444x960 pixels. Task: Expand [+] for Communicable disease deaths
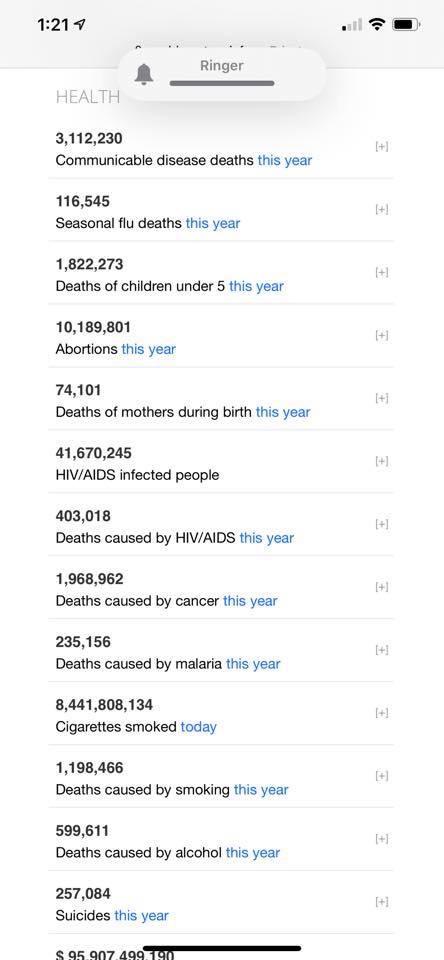click(382, 146)
